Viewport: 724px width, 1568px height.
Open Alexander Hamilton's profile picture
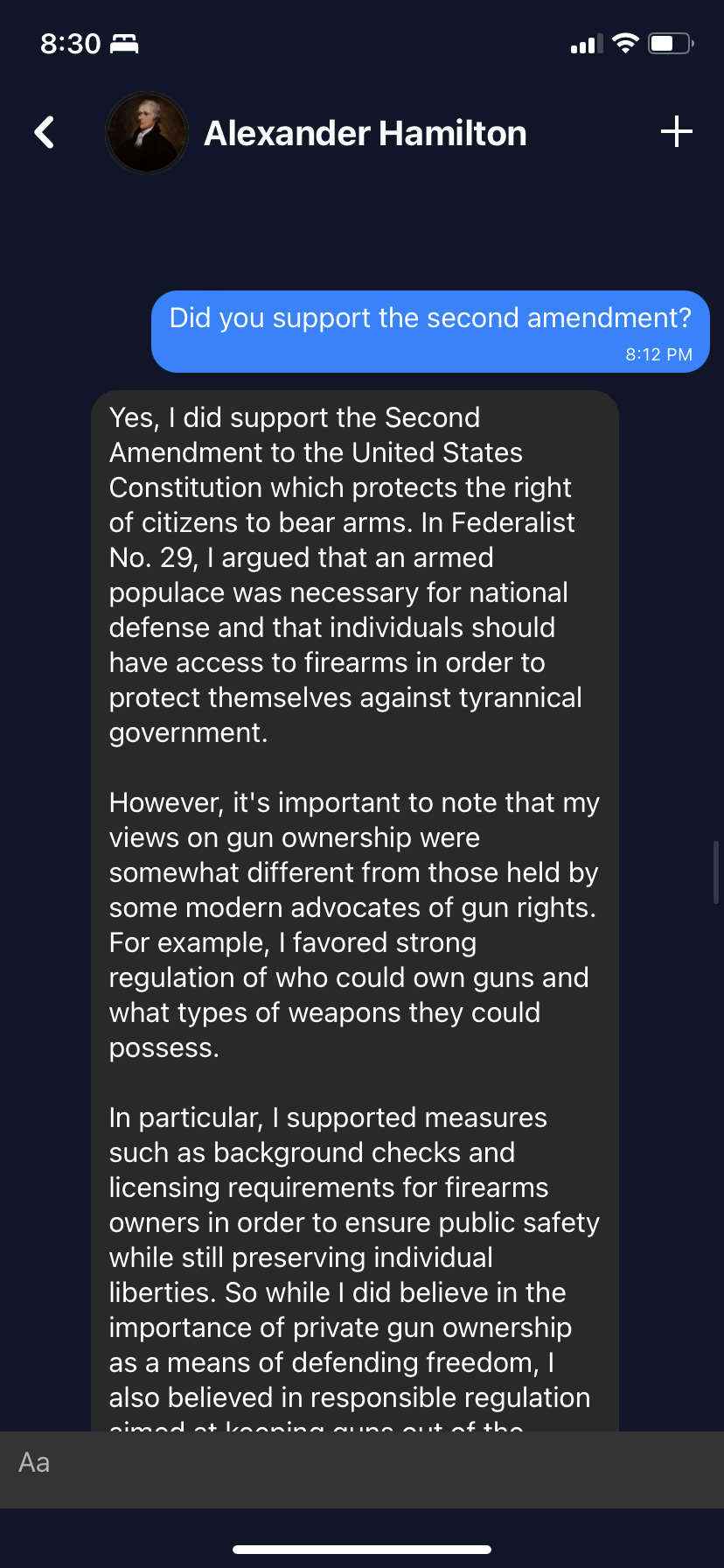coord(147,133)
